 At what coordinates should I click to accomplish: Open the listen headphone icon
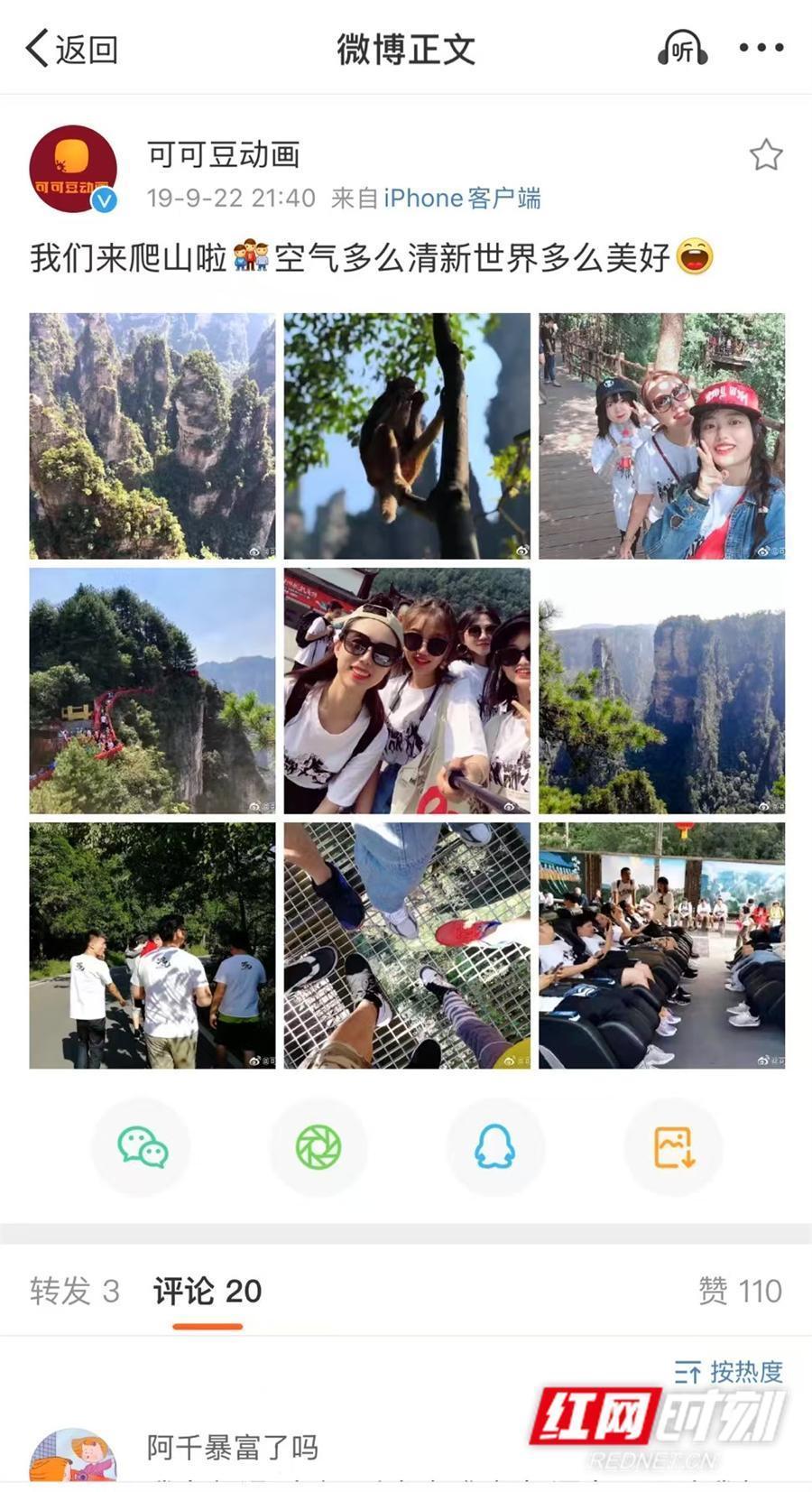(681, 49)
